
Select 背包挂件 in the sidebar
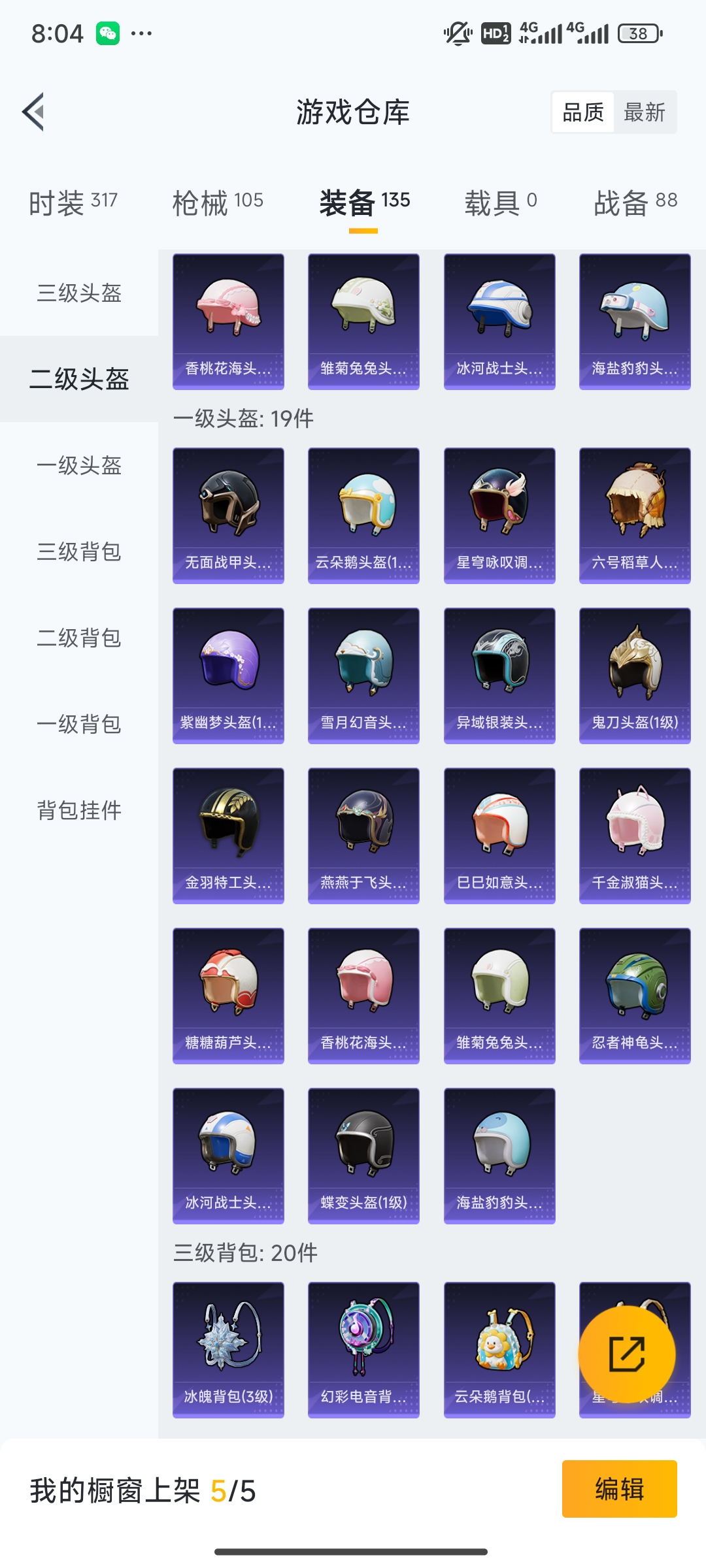tap(78, 810)
